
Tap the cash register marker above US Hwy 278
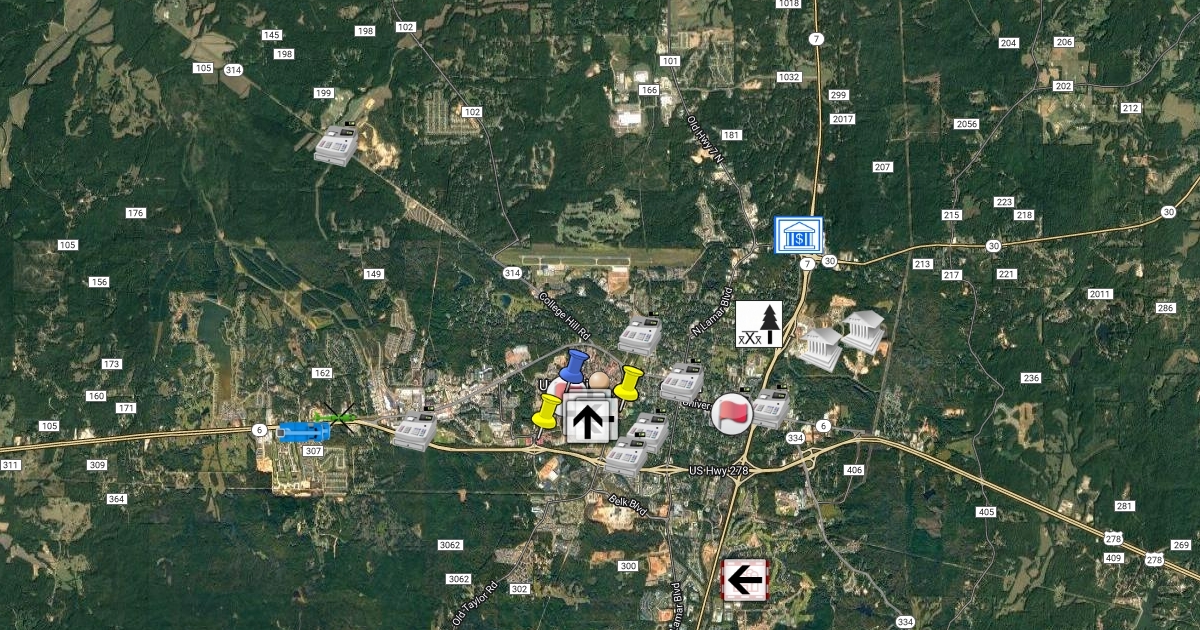pos(626,457)
